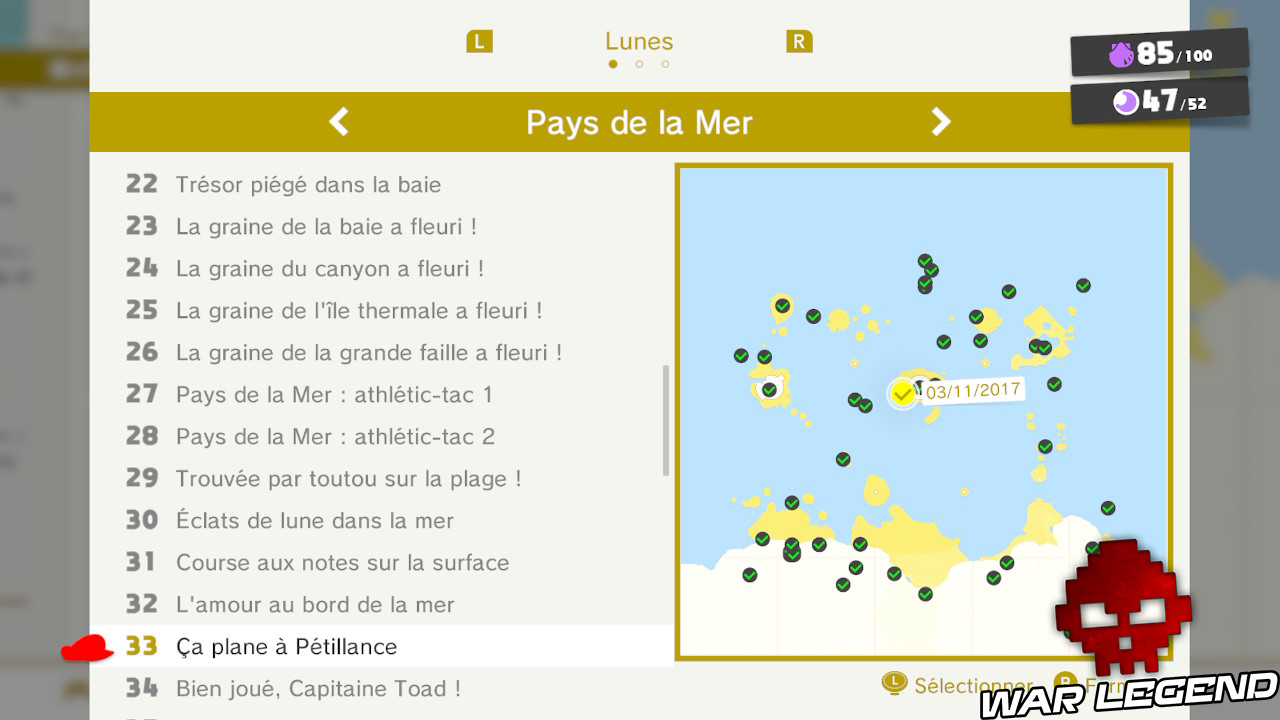The width and height of the screenshot is (1280, 720).
Task: Select moon 26 La graine de la grande faille
Action: click(x=368, y=352)
